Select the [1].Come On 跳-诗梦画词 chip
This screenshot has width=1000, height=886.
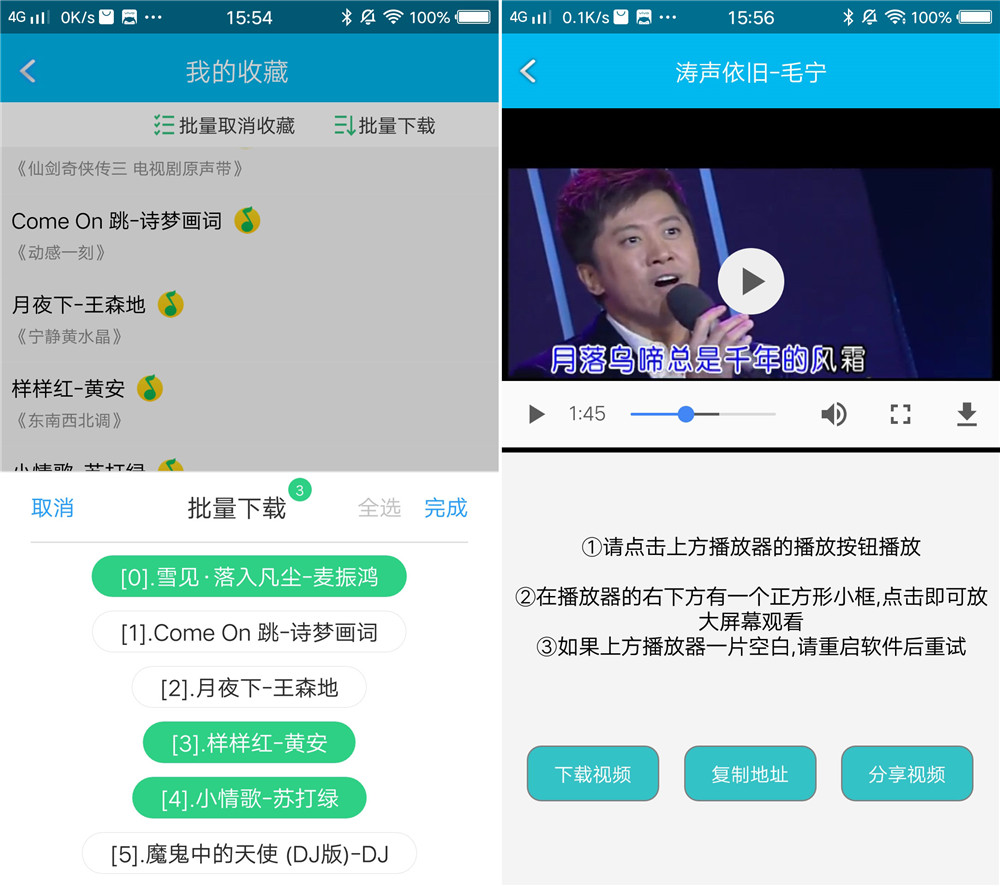coord(249,633)
